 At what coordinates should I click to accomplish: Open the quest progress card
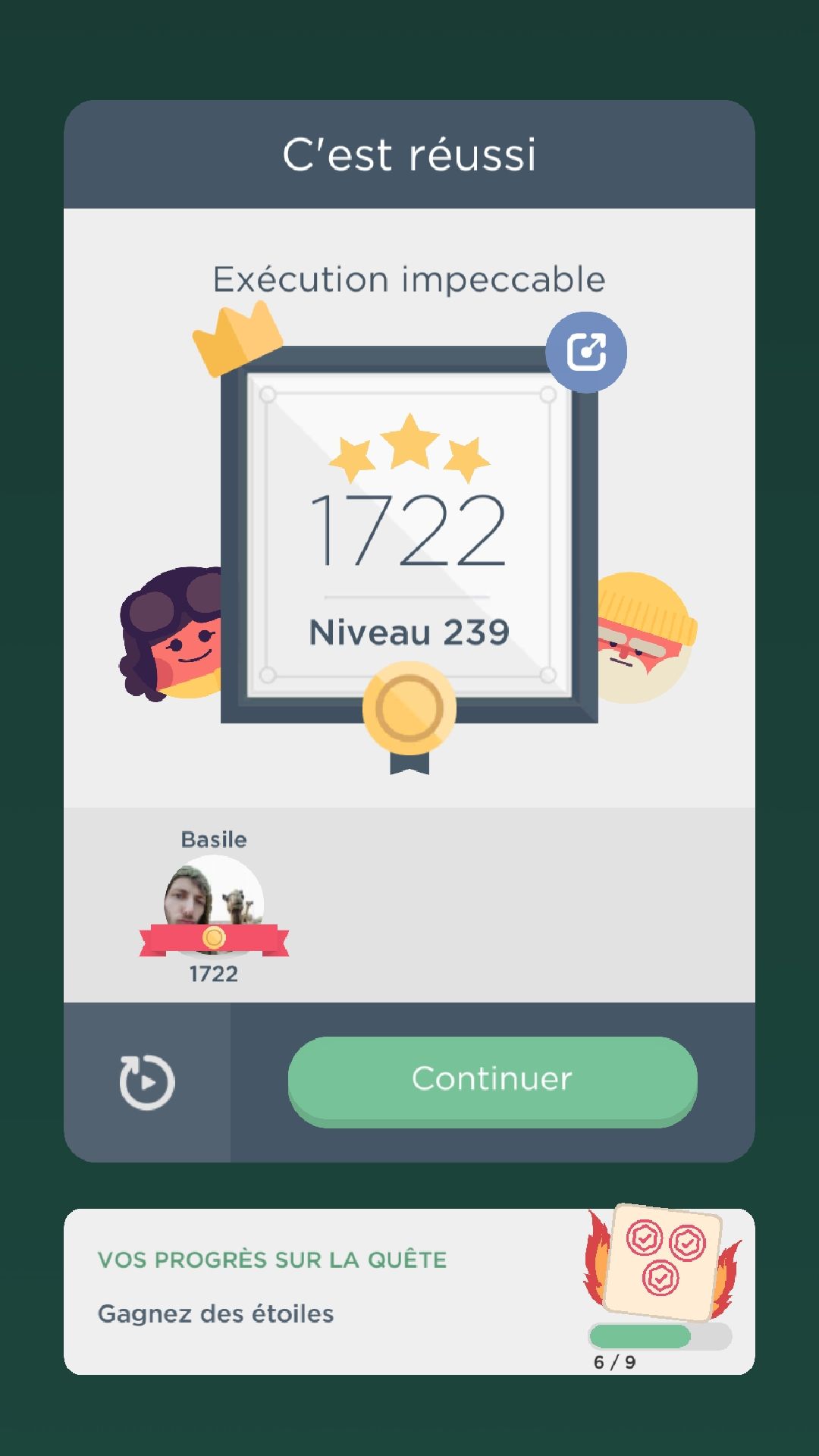pos(409,1291)
